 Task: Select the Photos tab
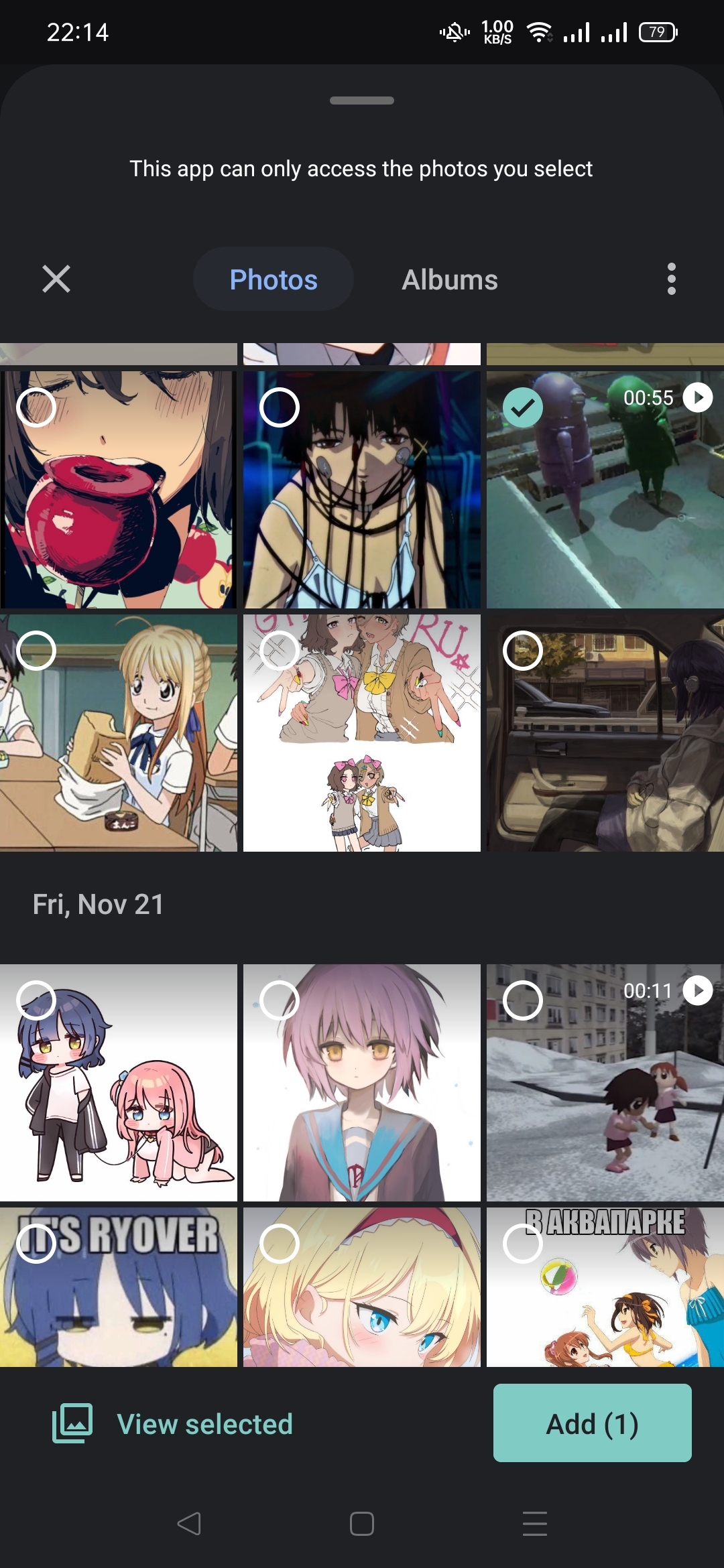point(274,279)
